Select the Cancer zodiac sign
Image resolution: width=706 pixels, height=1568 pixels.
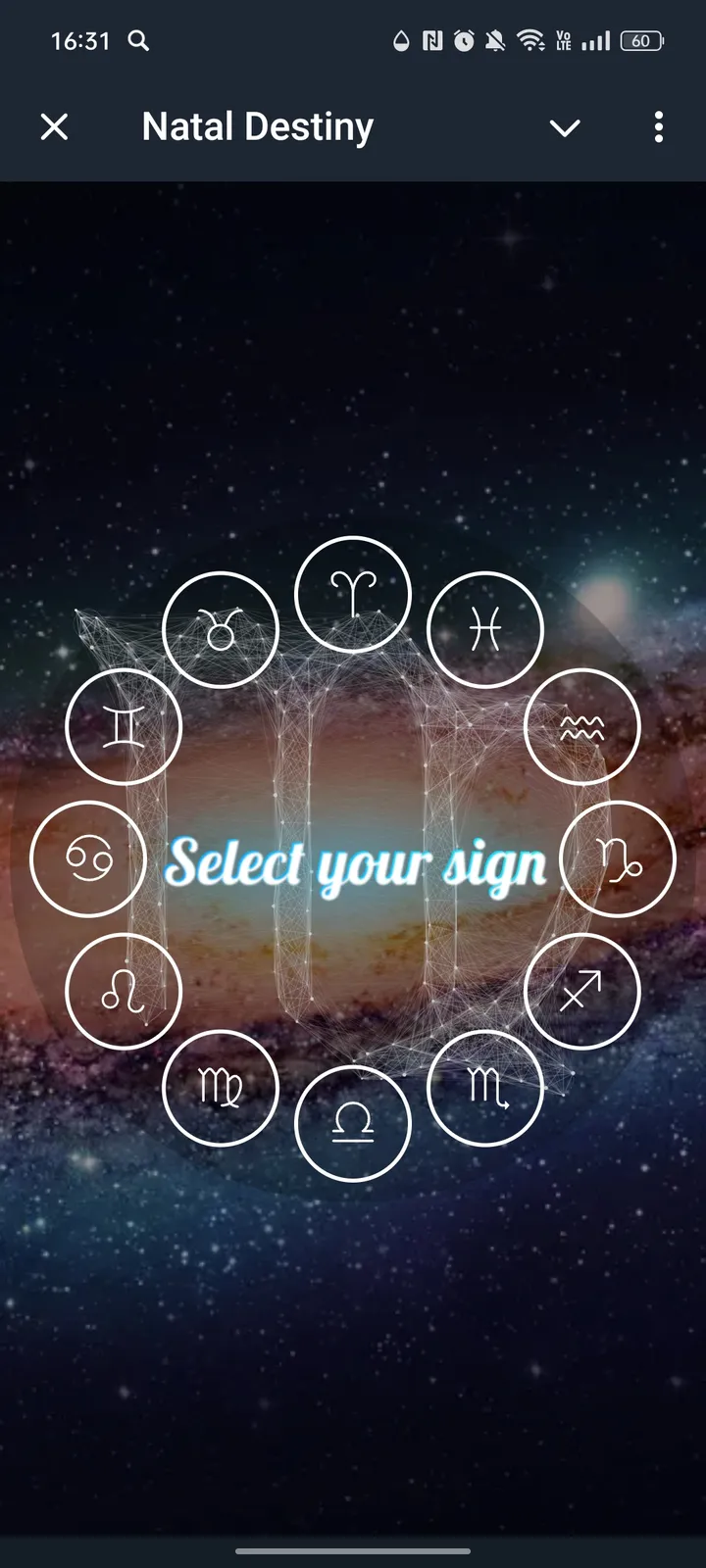[88, 859]
